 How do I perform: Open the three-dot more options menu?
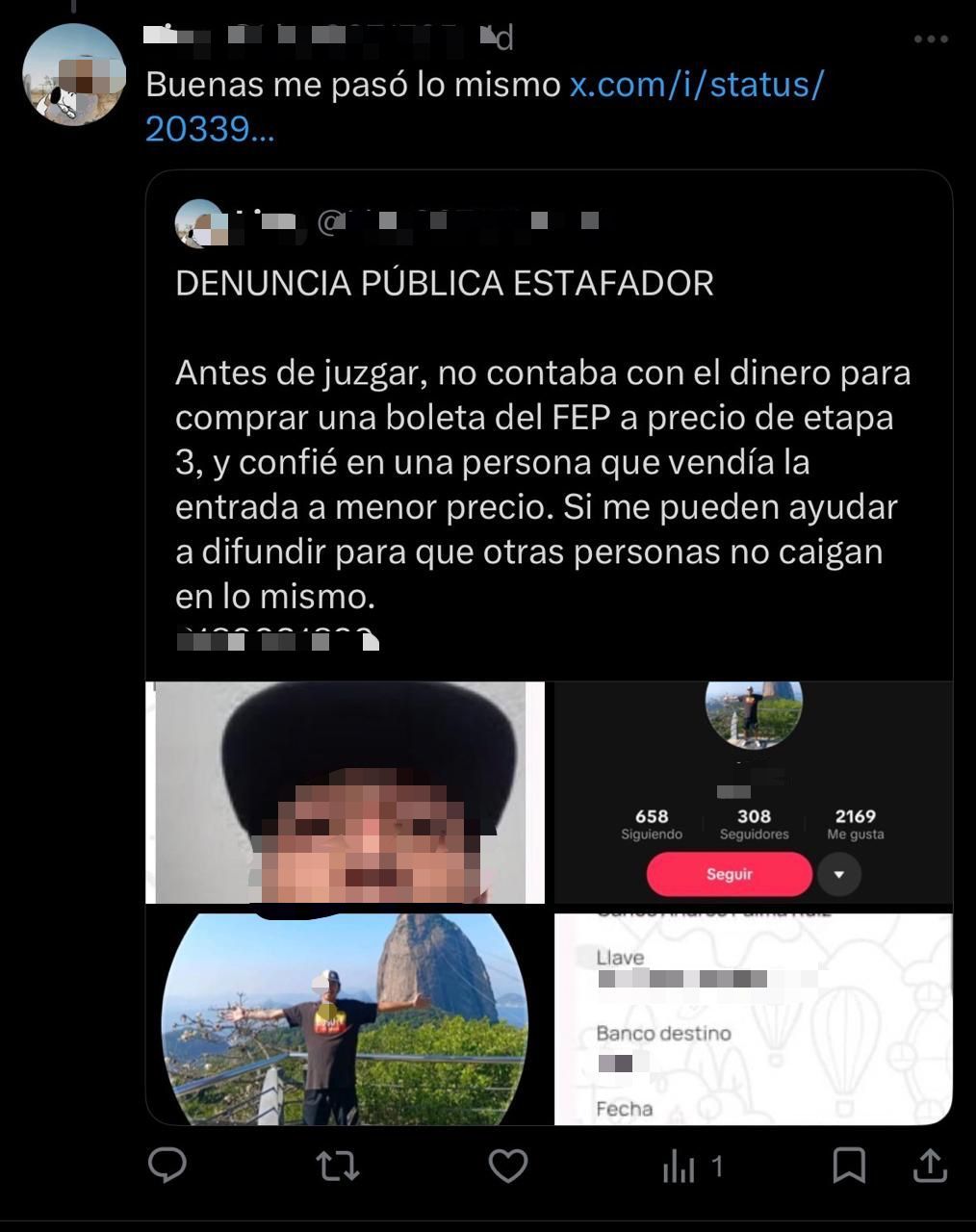click(x=931, y=37)
